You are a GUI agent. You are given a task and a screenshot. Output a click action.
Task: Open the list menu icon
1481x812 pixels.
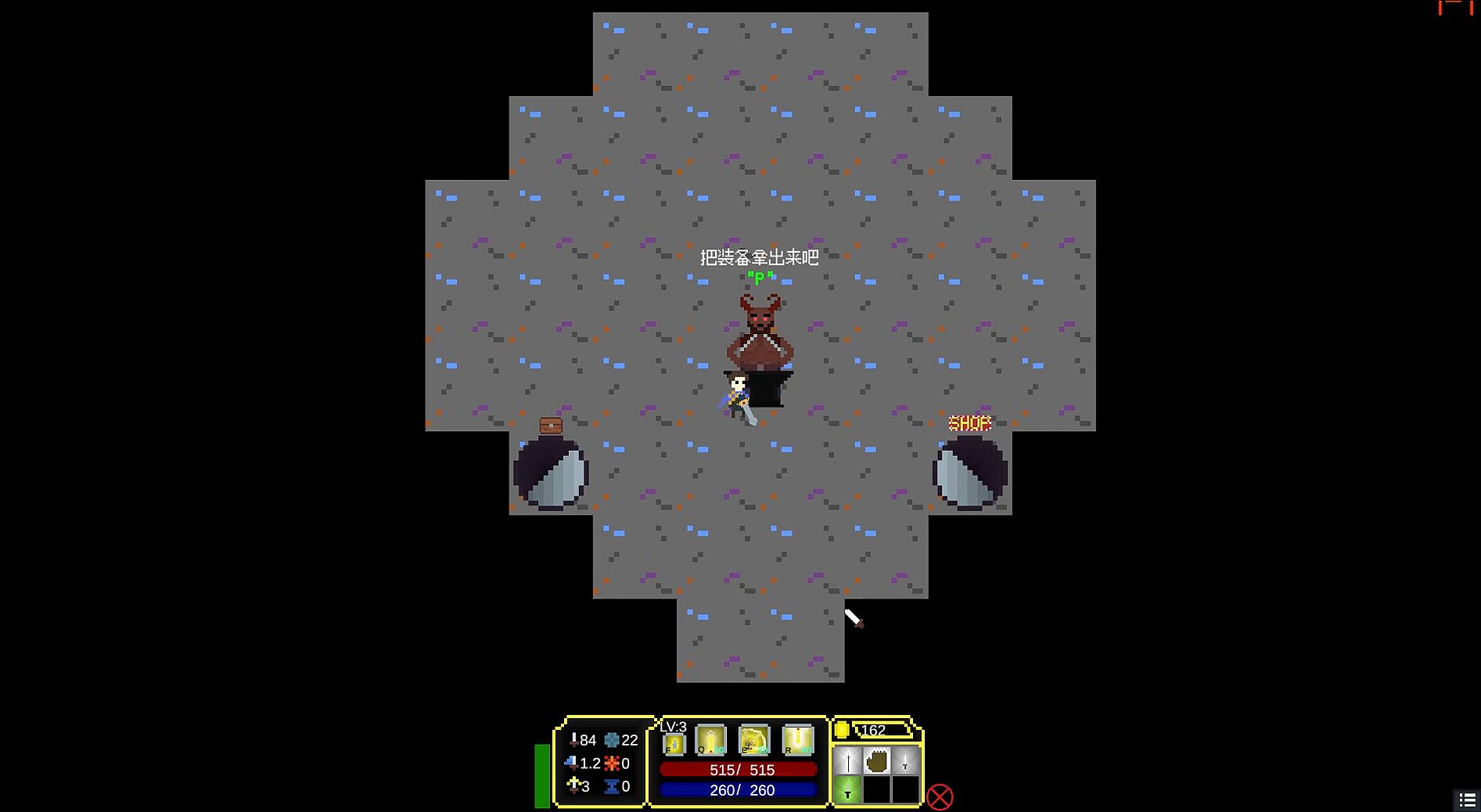[1467, 800]
